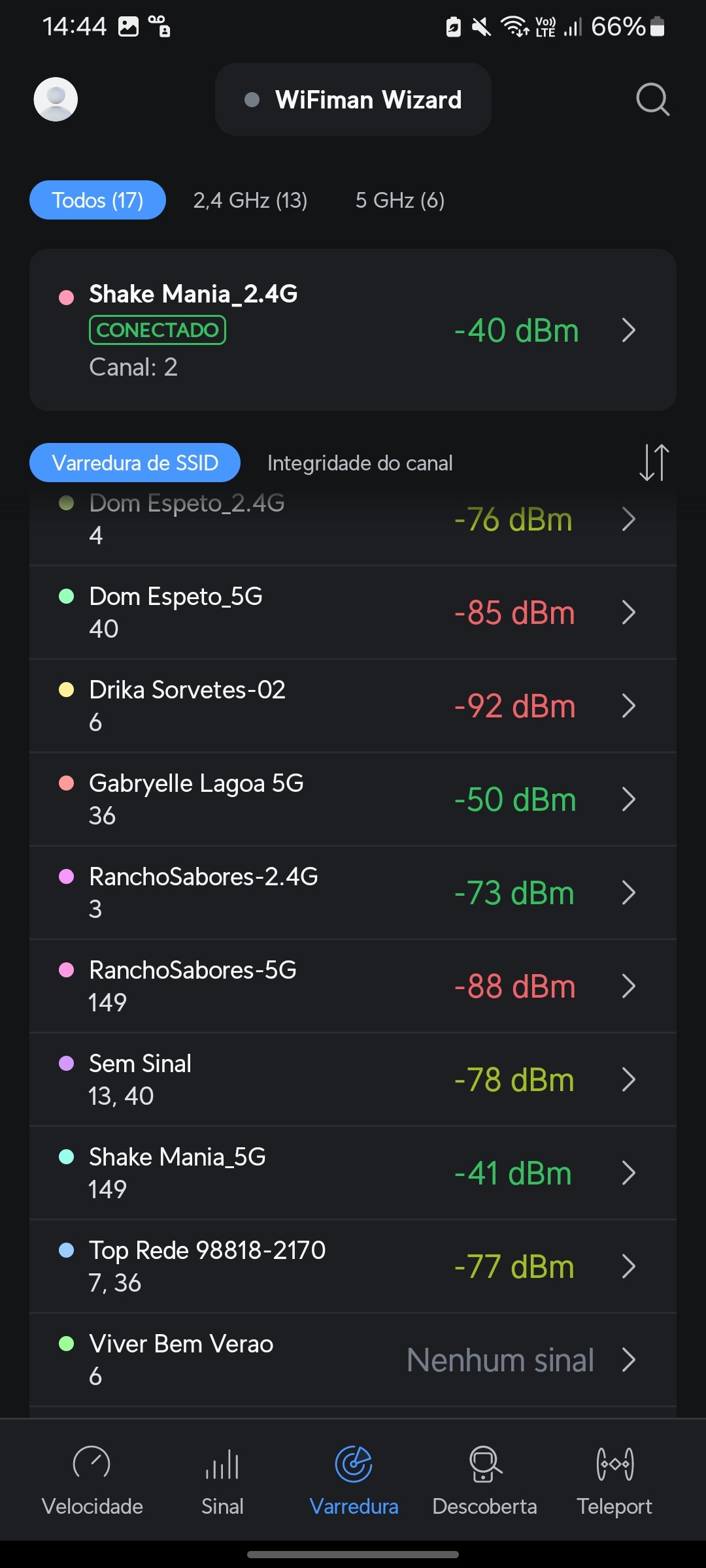The height and width of the screenshot is (1568, 706).
Task: View the Sem Sinal network
Action: (353, 1079)
